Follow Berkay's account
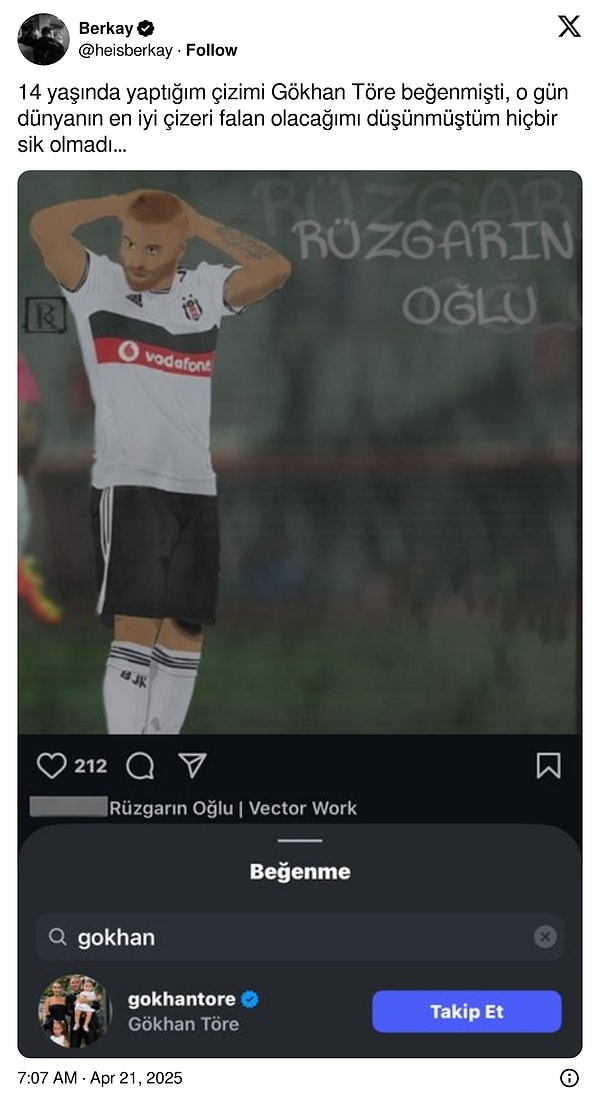Screen dimensions: 600x1108 [211, 50]
